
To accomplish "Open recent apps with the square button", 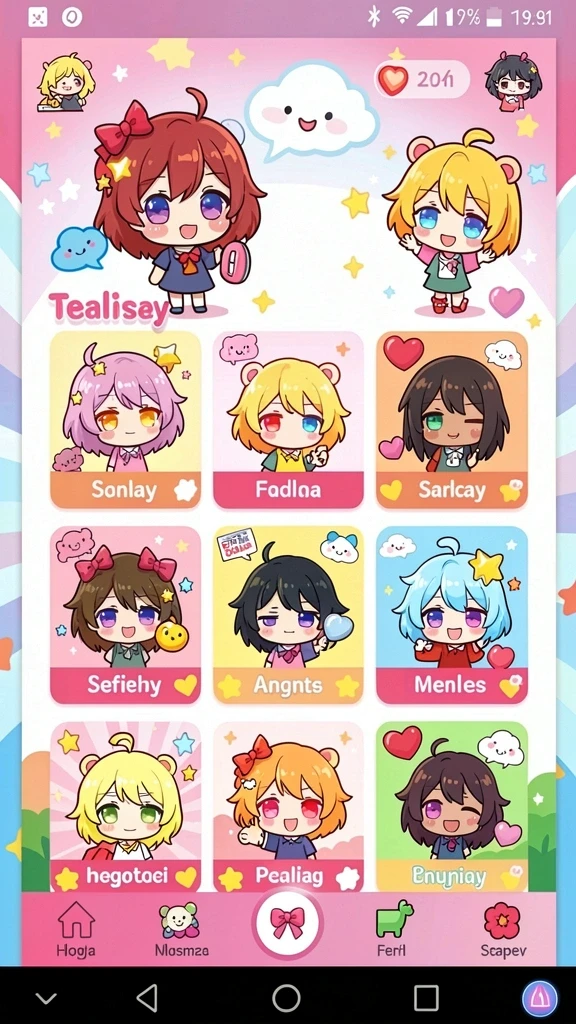I will tap(426, 998).
